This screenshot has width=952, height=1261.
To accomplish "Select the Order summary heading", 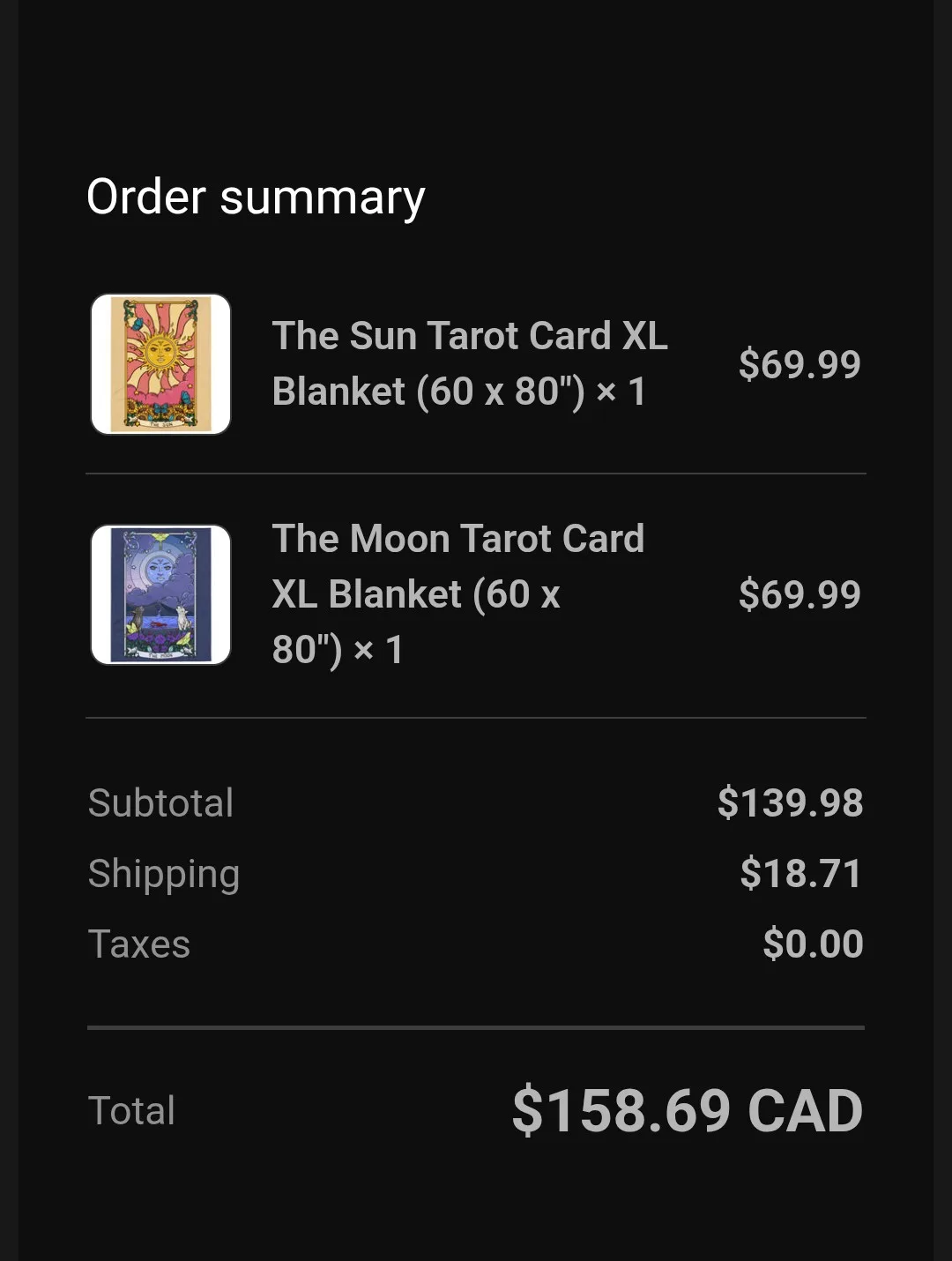I will tap(255, 198).
